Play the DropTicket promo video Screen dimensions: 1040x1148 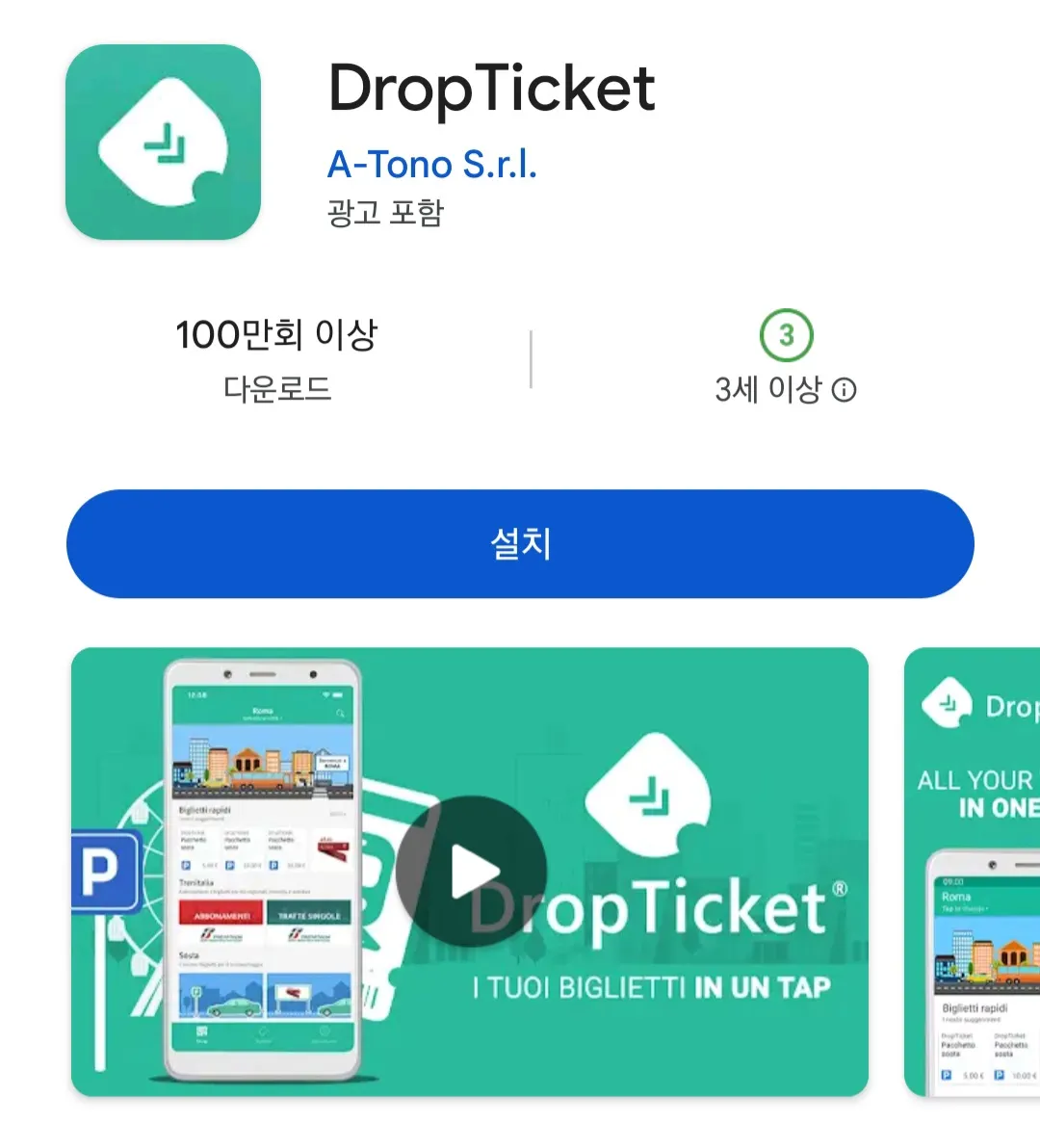(471, 872)
